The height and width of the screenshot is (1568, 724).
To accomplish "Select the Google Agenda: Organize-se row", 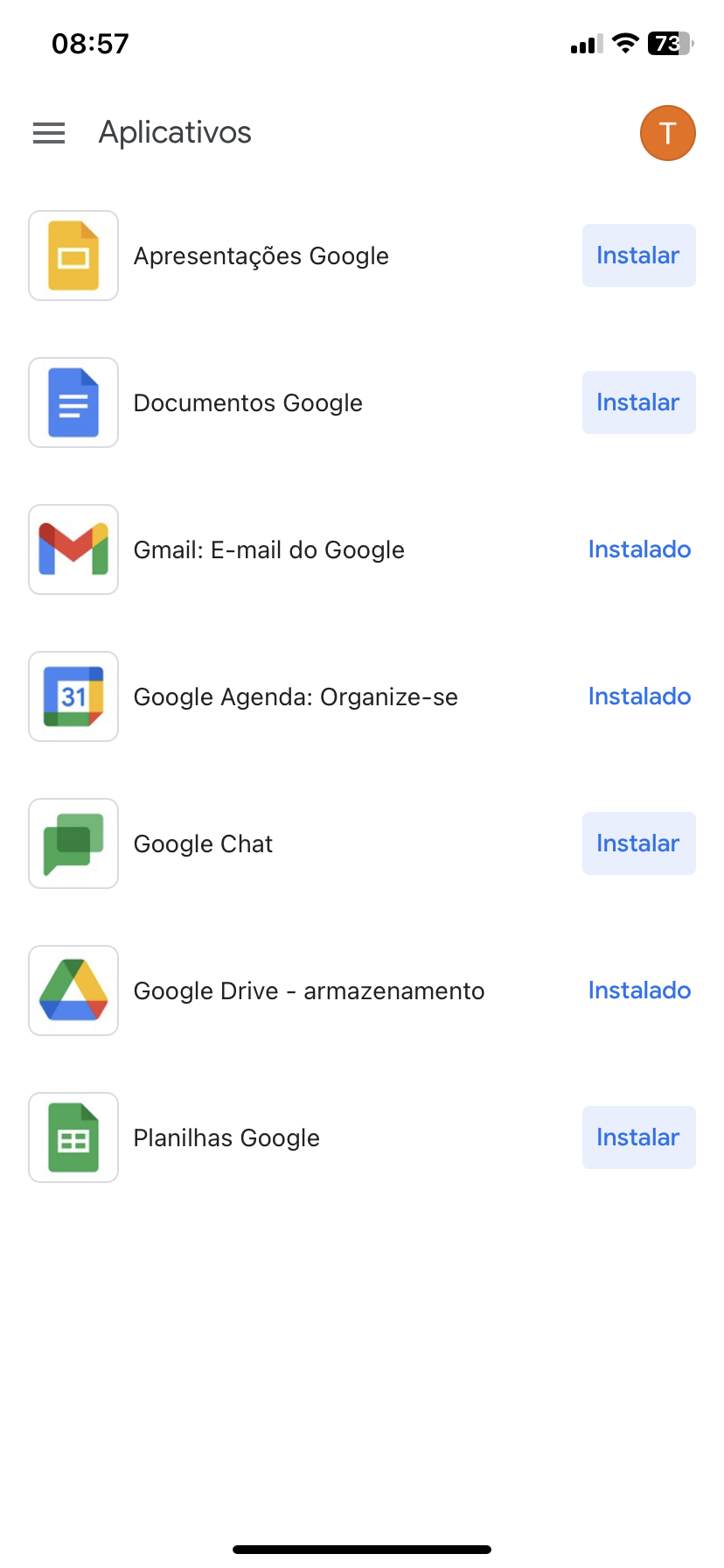I will coord(296,696).
